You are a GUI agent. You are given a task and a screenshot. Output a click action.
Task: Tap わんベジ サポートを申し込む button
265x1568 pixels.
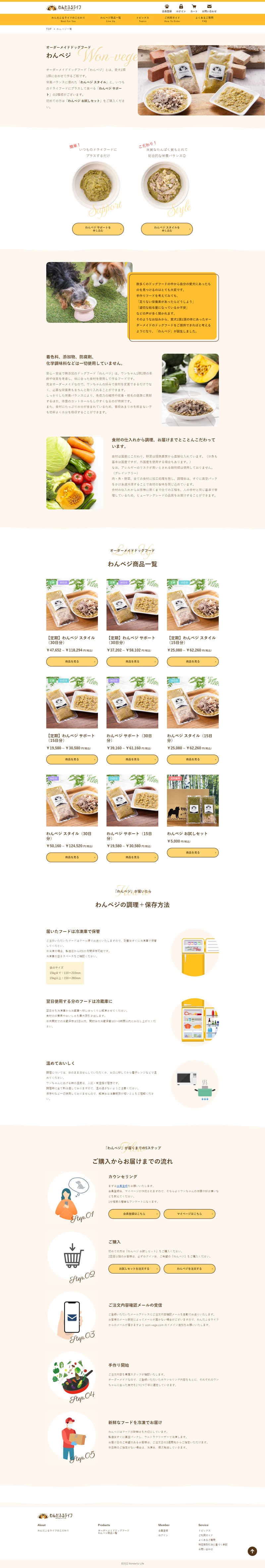(x=98, y=229)
